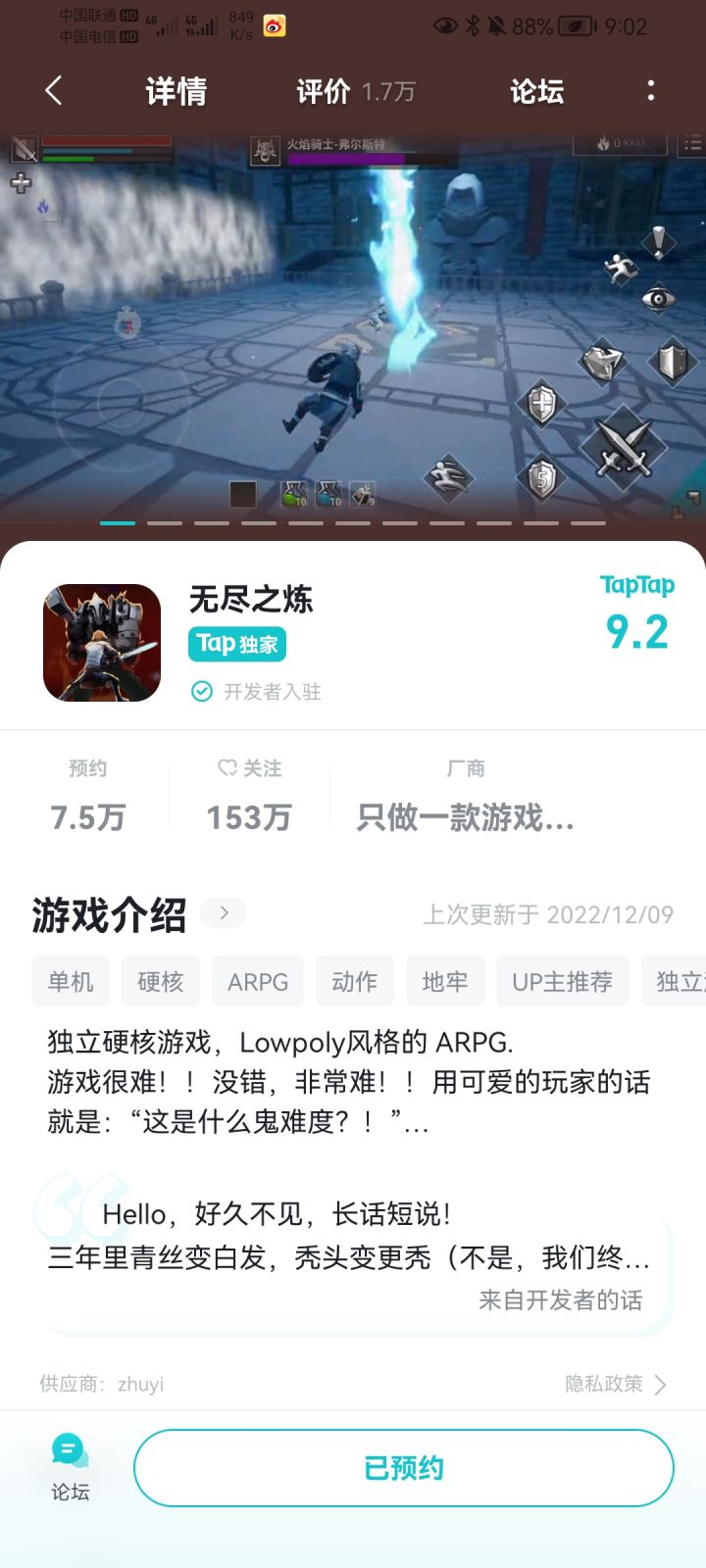
Task: Tap the second carousel indicator dot
Action: pos(165,522)
